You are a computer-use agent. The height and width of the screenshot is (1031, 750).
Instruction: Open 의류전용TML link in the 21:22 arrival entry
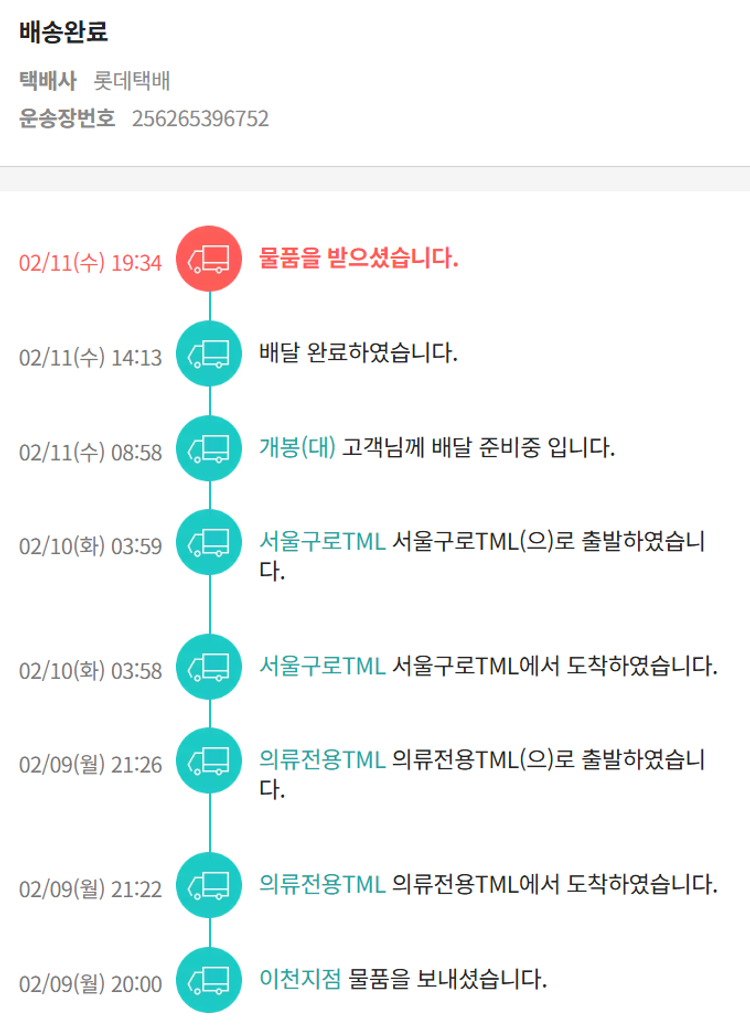point(321,883)
